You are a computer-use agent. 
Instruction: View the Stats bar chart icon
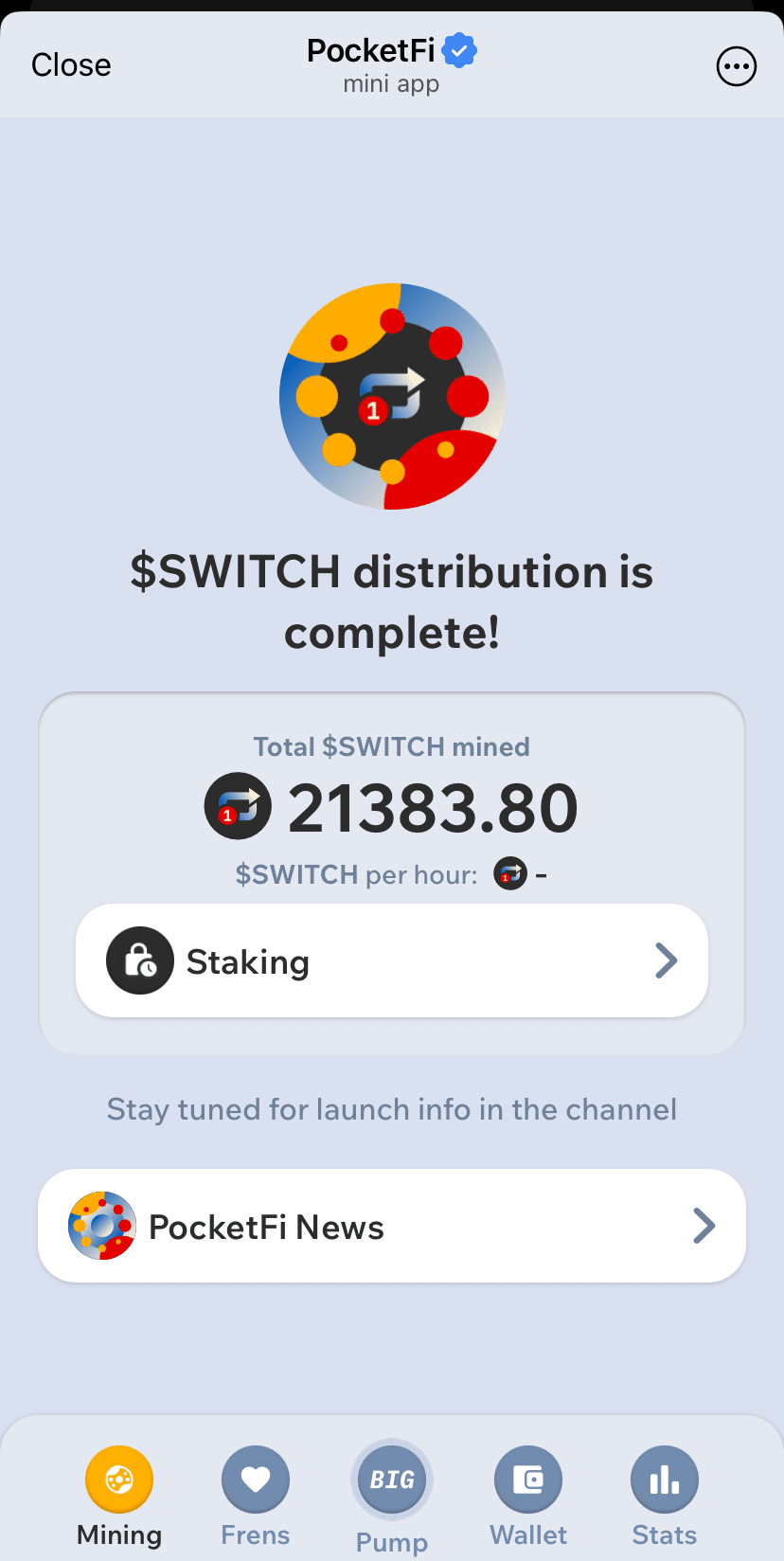[x=664, y=1479]
